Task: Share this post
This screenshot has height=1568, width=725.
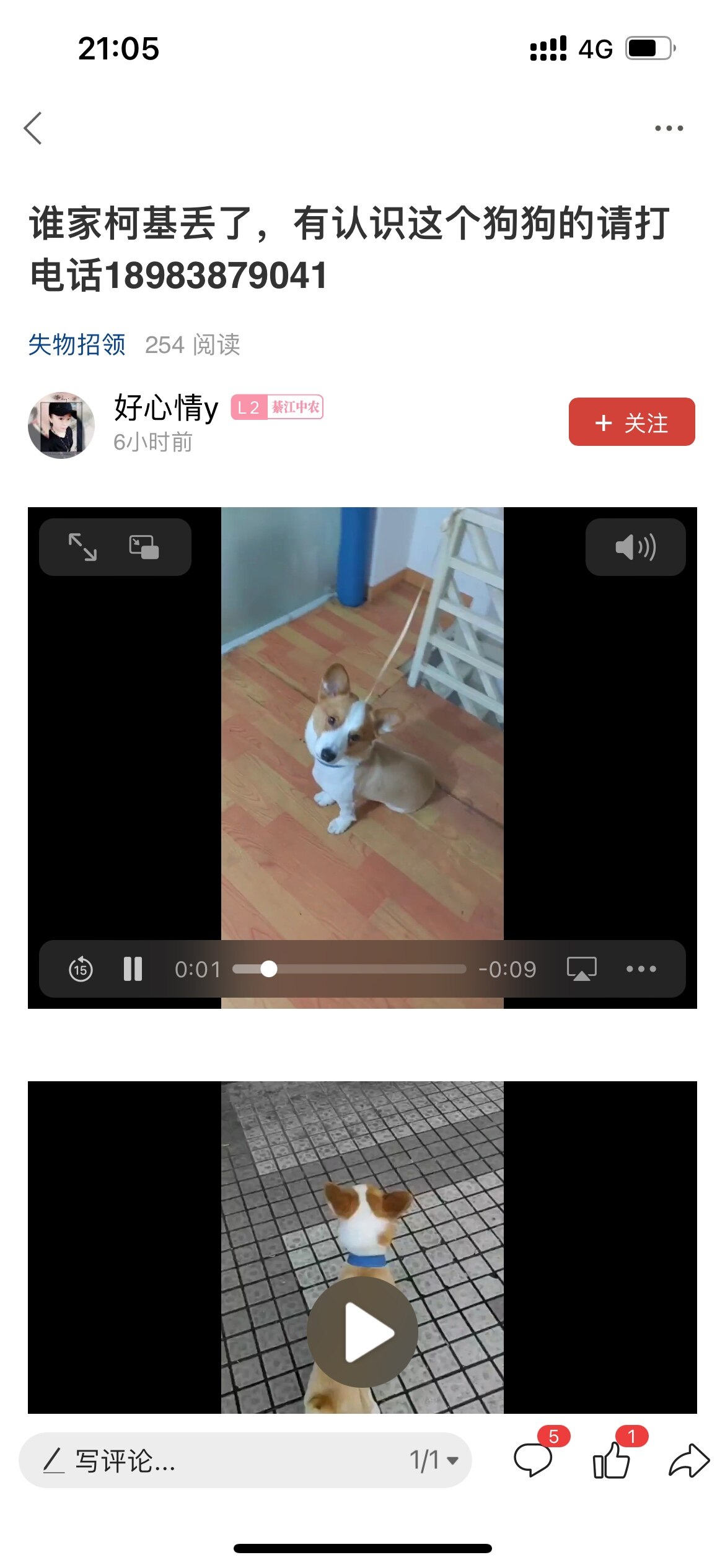Action: click(689, 1459)
